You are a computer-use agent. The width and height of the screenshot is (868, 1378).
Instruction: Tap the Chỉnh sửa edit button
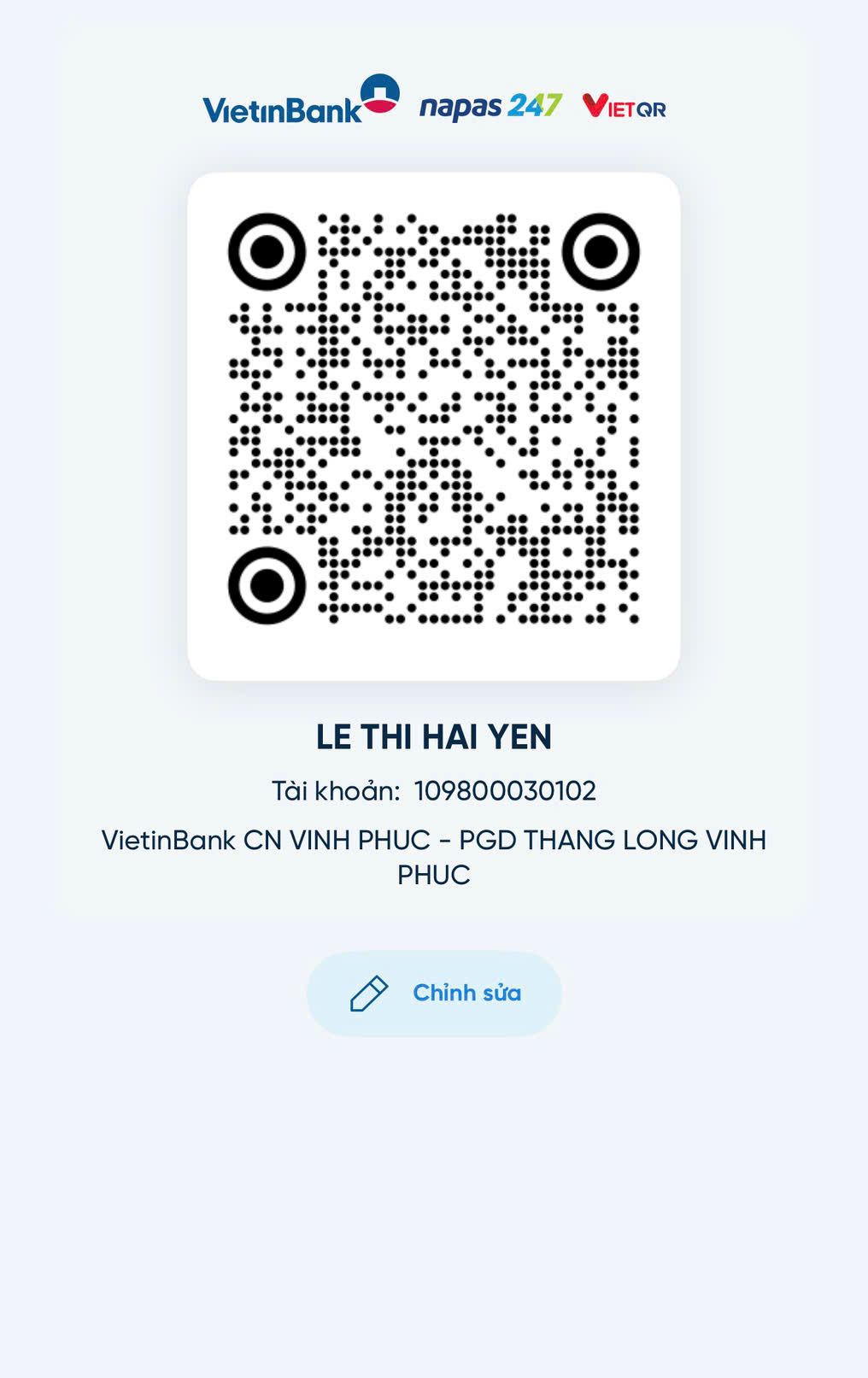[x=434, y=994]
